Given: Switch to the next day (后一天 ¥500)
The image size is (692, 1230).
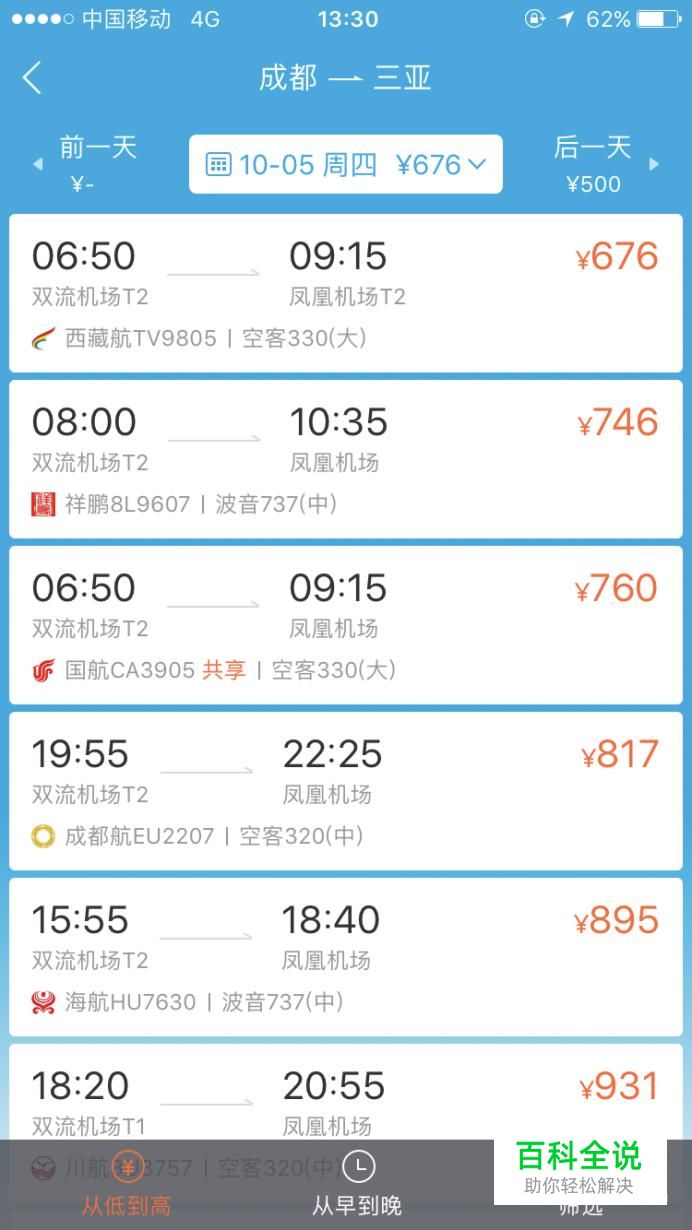Looking at the screenshot, I should tap(604, 164).
